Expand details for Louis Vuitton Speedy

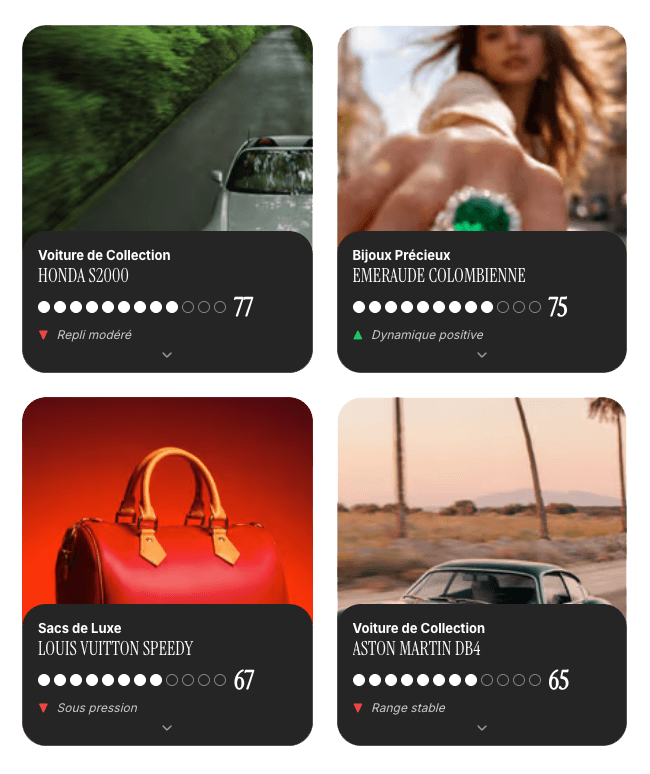point(167,728)
